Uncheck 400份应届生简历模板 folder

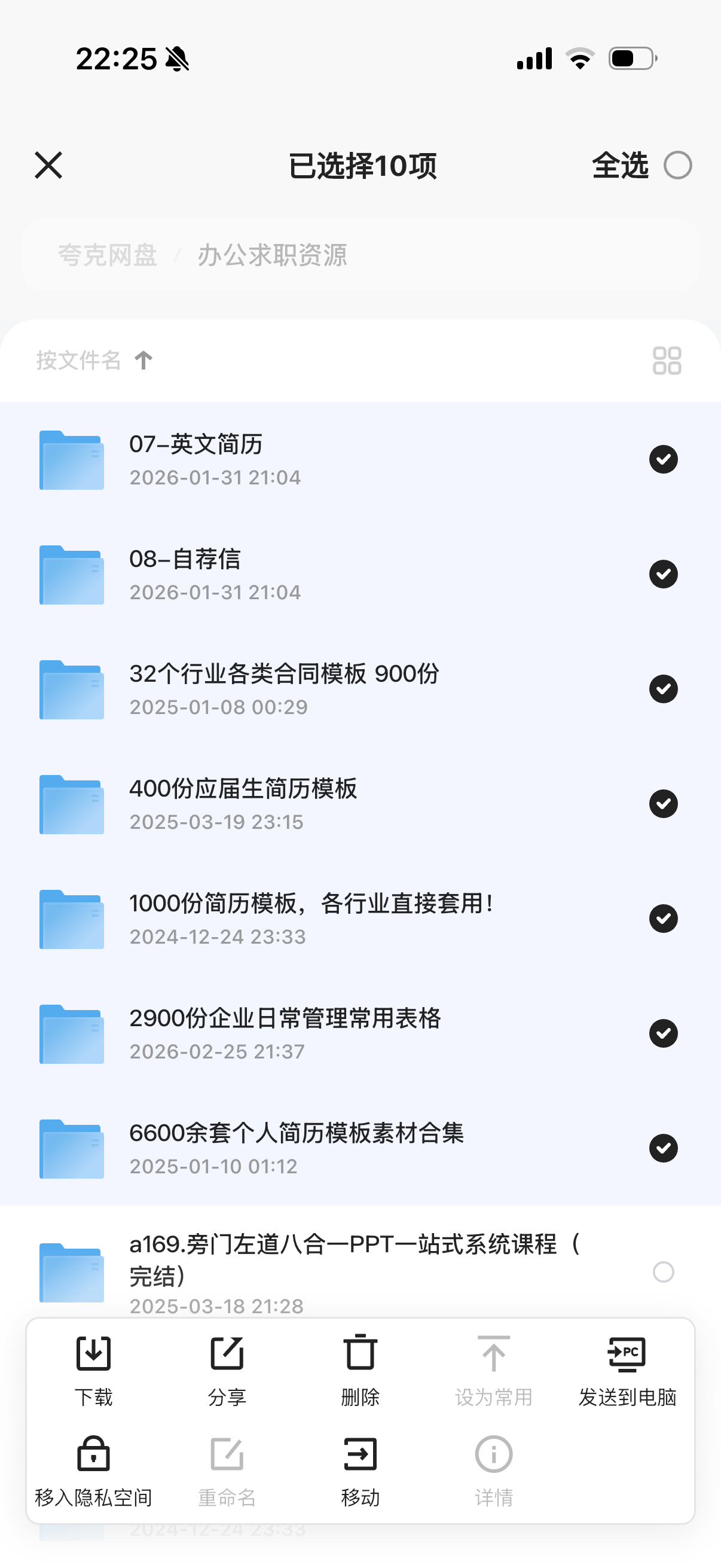tap(662, 804)
